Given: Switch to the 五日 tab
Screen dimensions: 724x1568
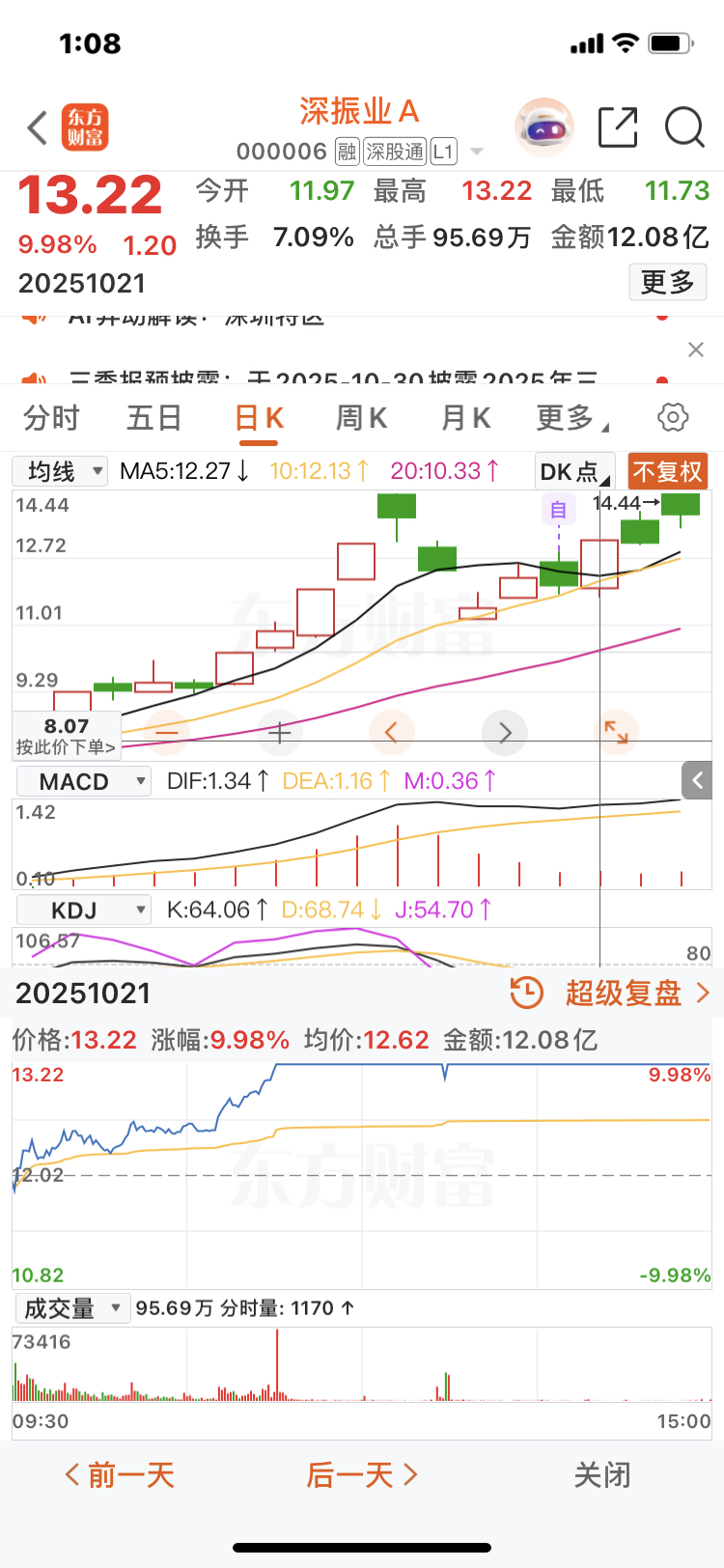Looking at the screenshot, I should point(154,418).
